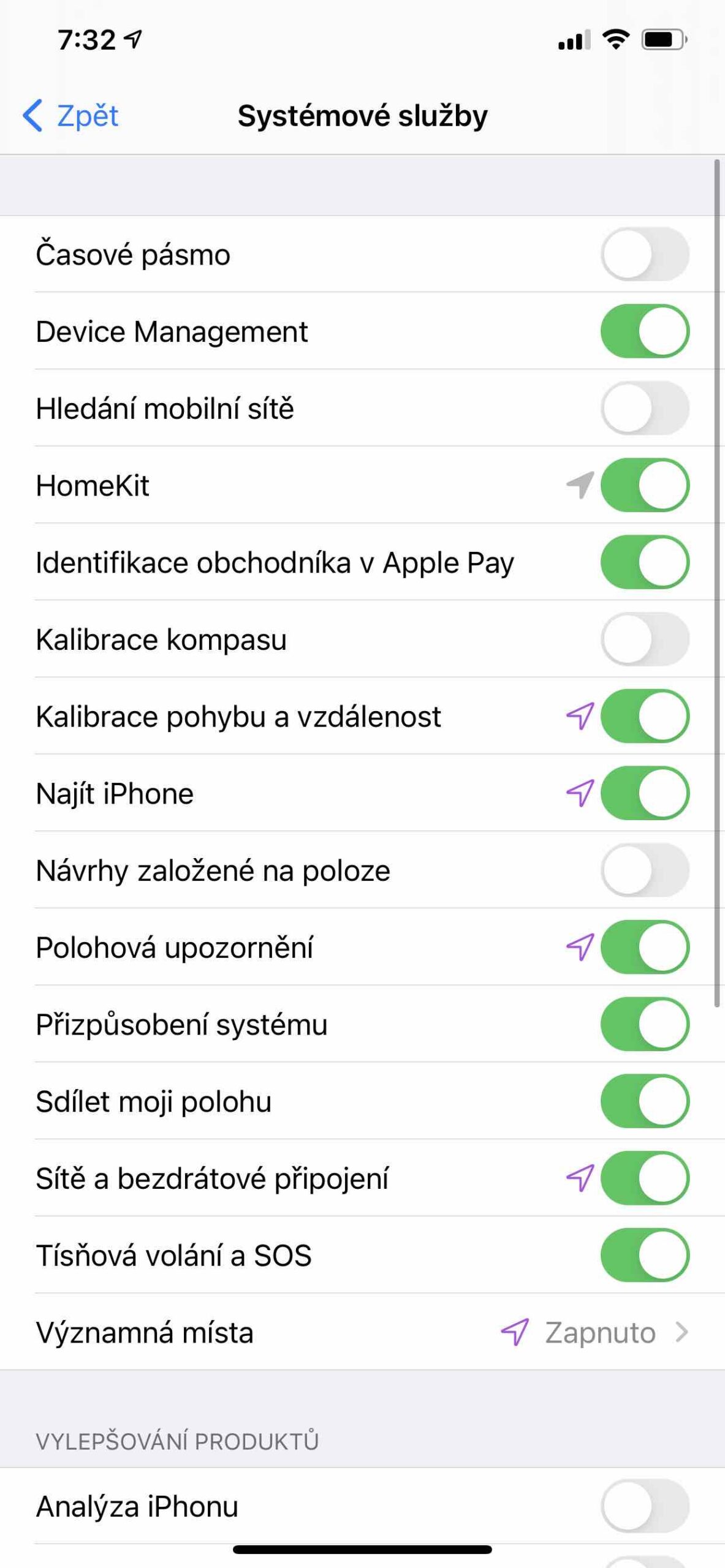Click the purple arrow beside Kalibrace pohybu a vzdálenost
Image resolution: width=725 pixels, height=1568 pixels.
coord(579,715)
